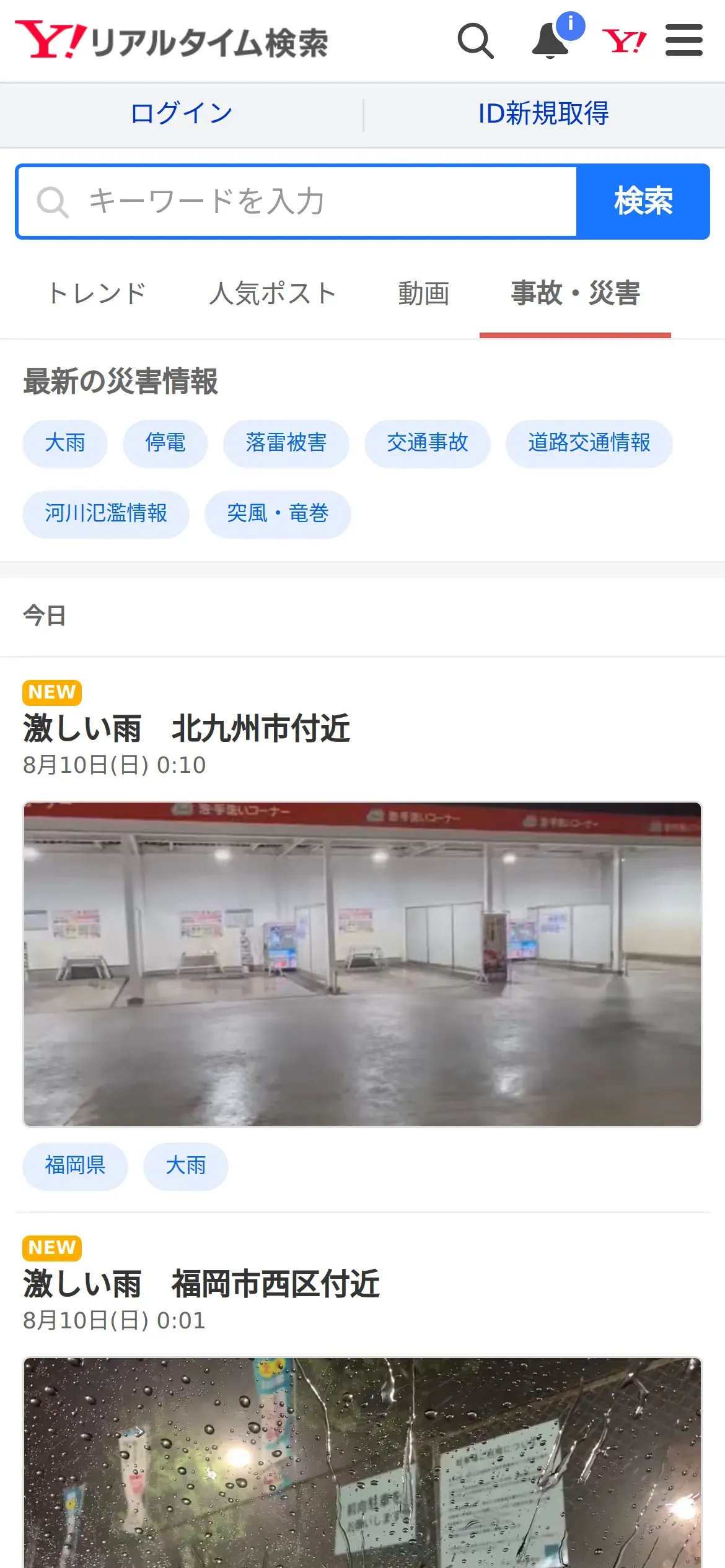Select the 道路交通情報 chip
This screenshot has height=1568, width=725.
(589, 443)
